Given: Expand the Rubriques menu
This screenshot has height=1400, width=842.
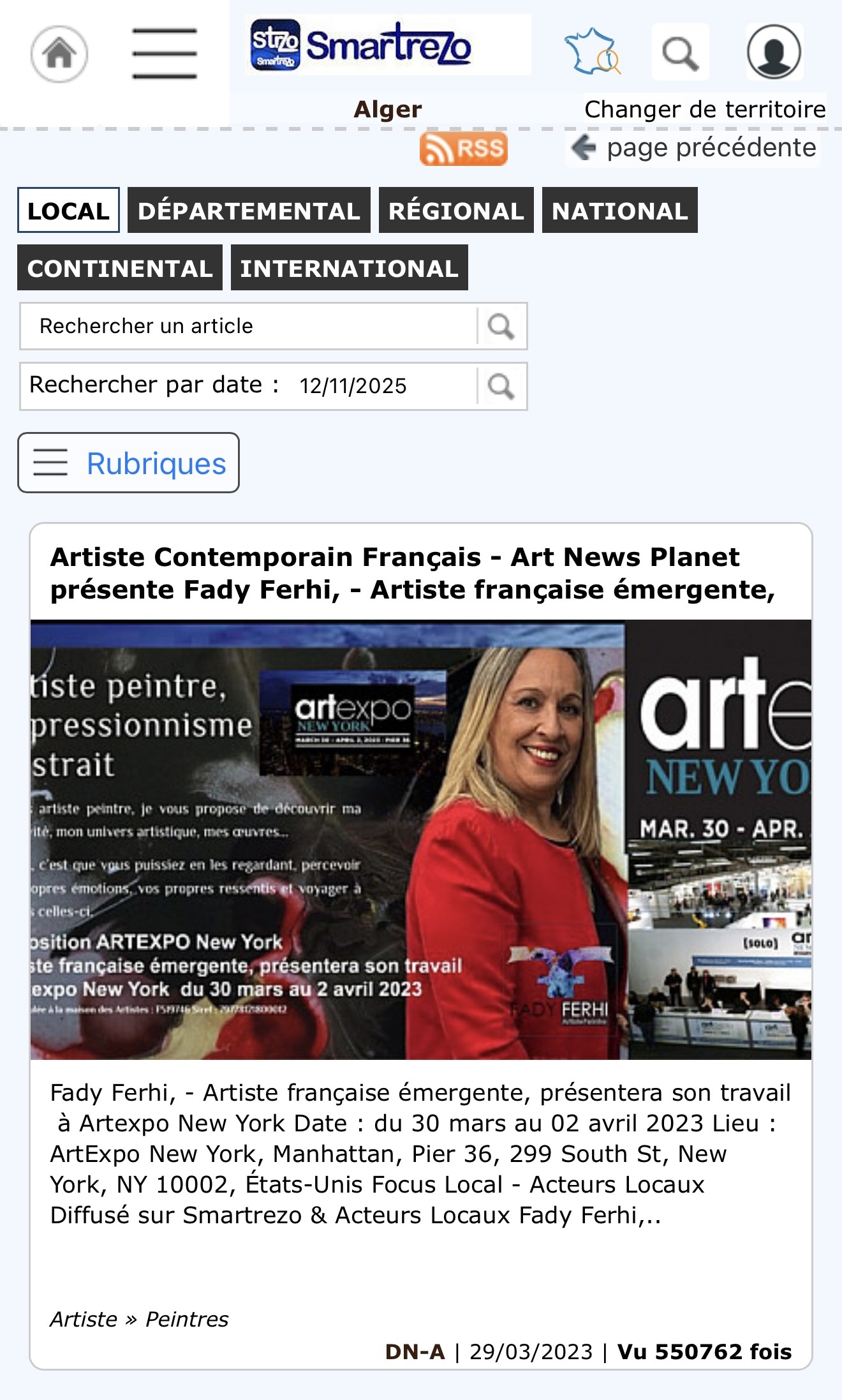Looking at the screenshot, I should click(x=128, y=463).
